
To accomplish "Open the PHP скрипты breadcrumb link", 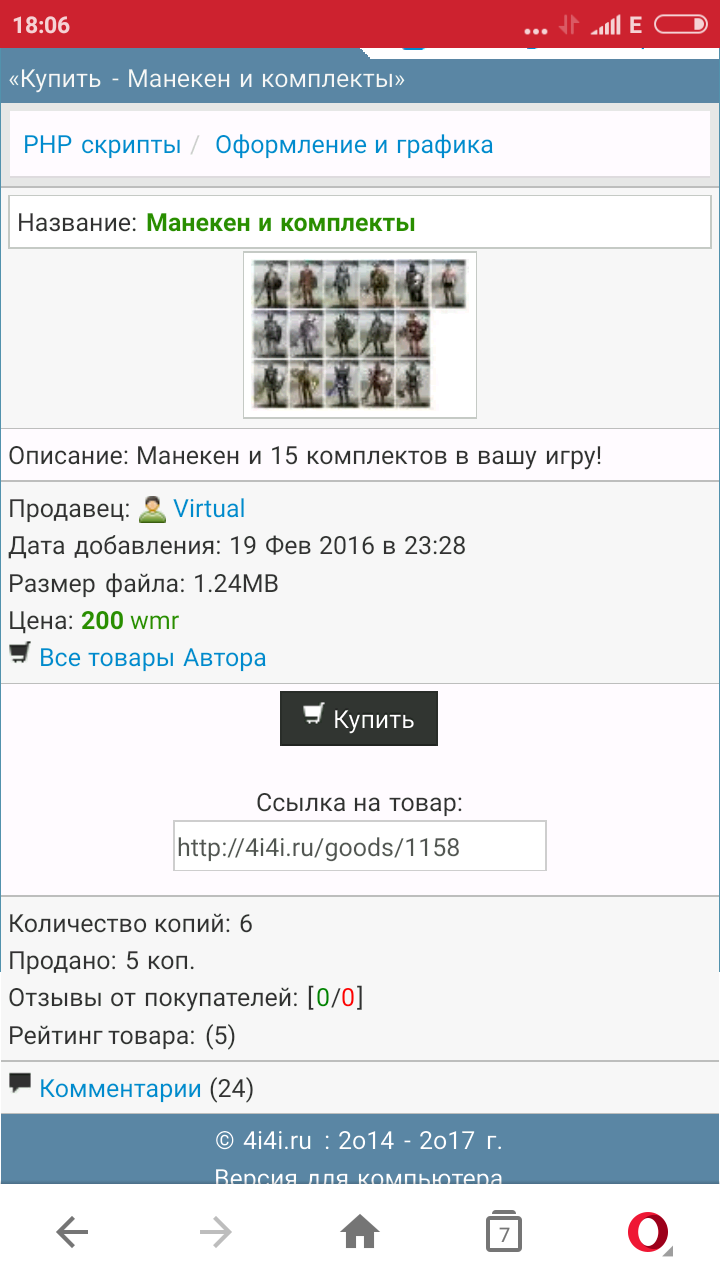I will click(x=102, y=145).
